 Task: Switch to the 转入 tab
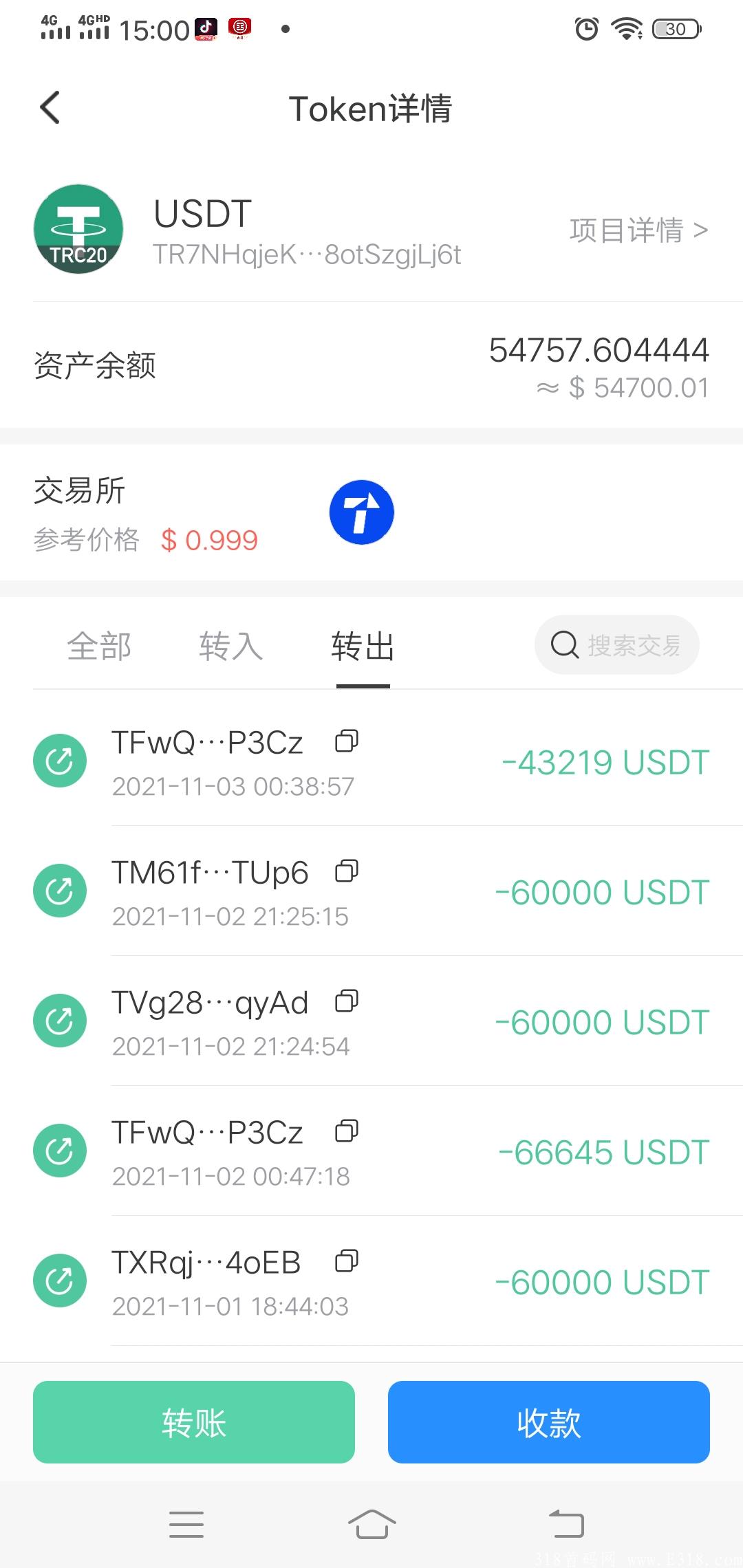231,646
